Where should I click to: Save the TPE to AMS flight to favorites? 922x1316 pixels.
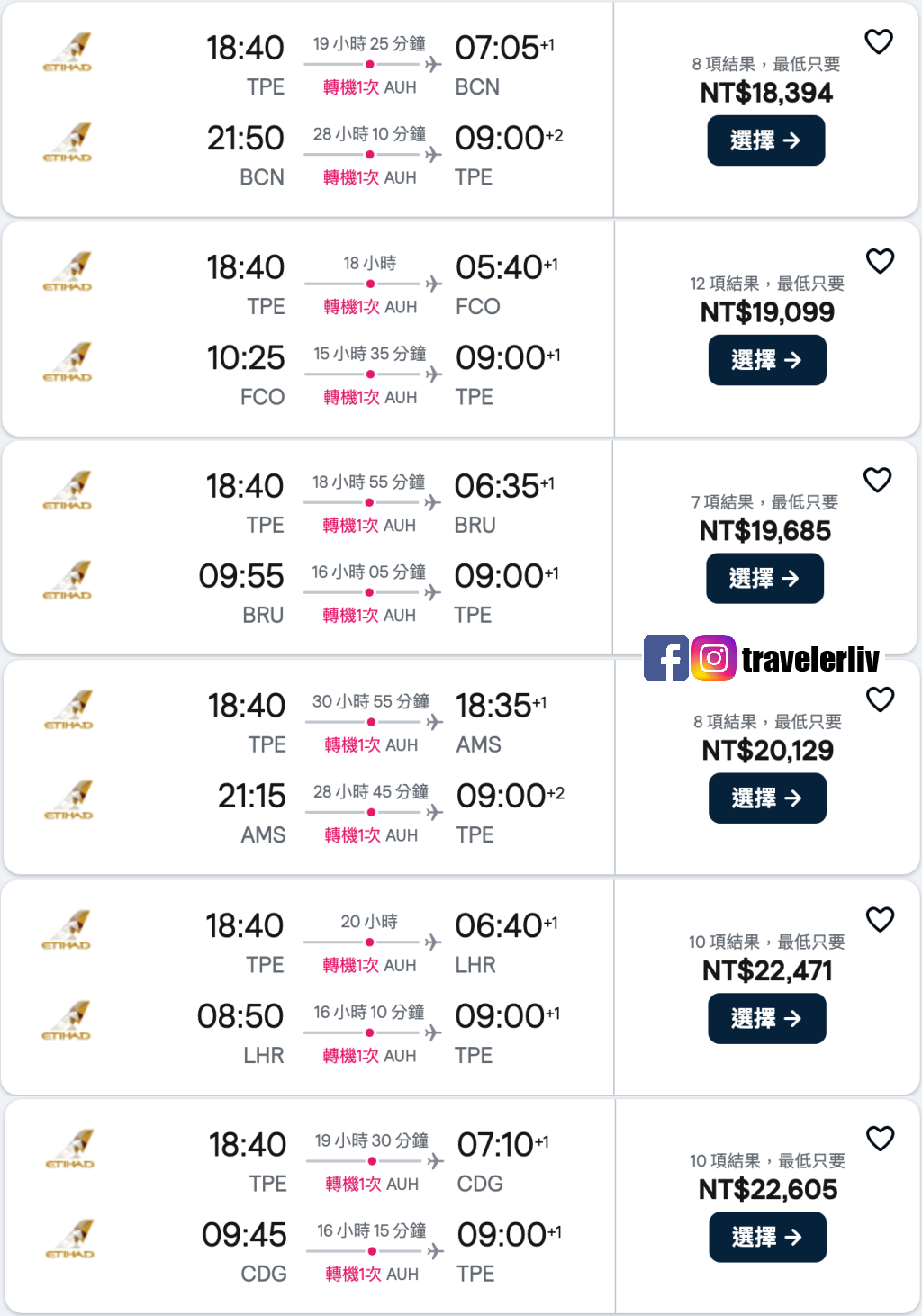[879, 700]
